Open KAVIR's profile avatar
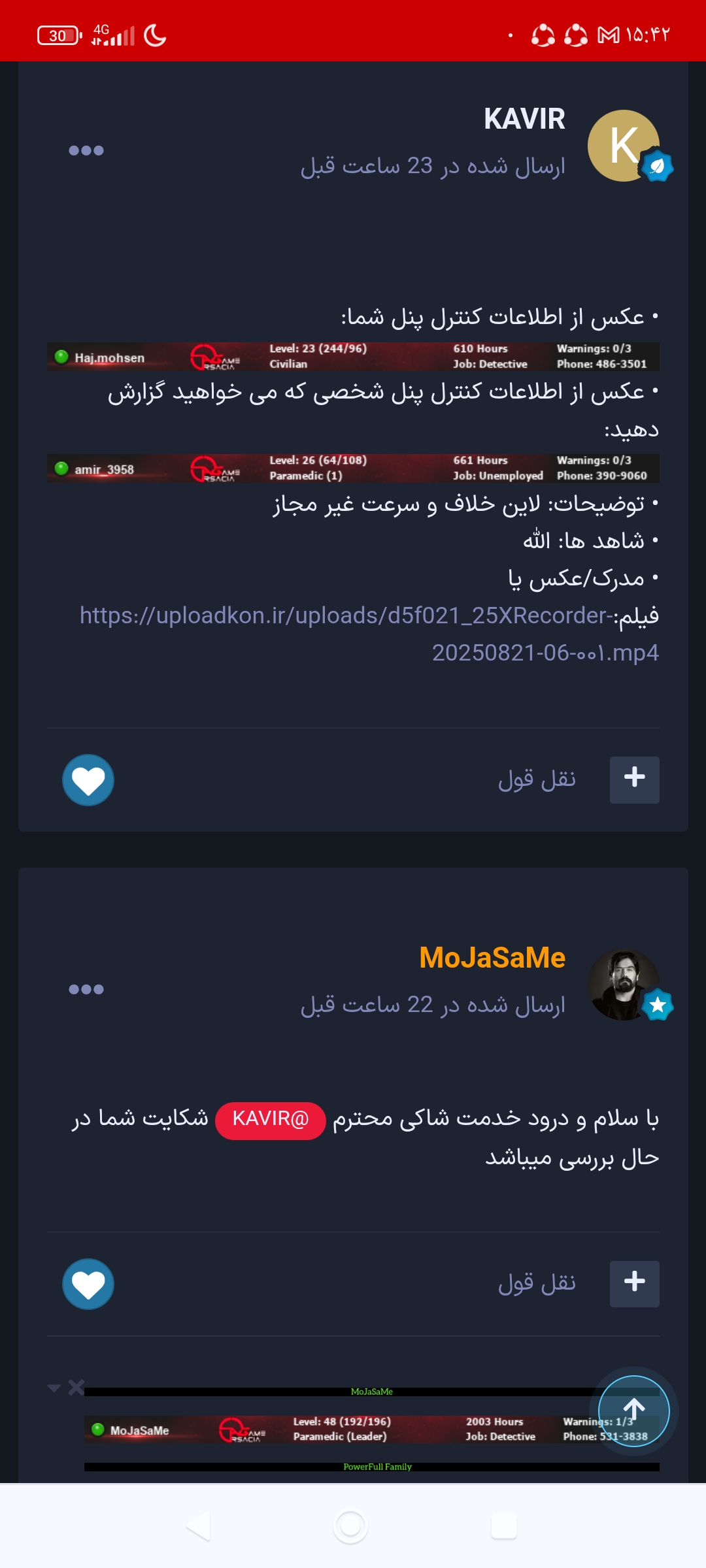The width and height of the screenshot is (706, 1568). click(624, 146)
